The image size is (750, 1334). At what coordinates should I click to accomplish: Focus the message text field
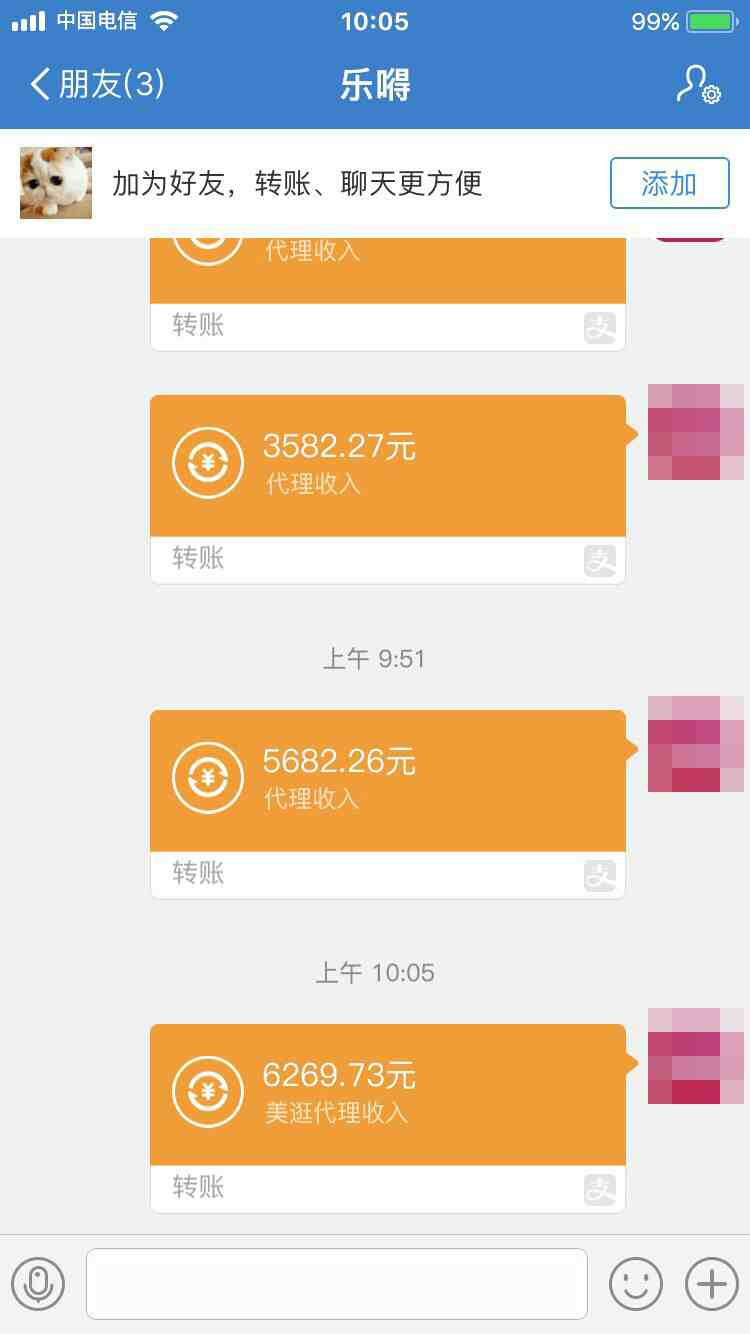click(336, 1283)
